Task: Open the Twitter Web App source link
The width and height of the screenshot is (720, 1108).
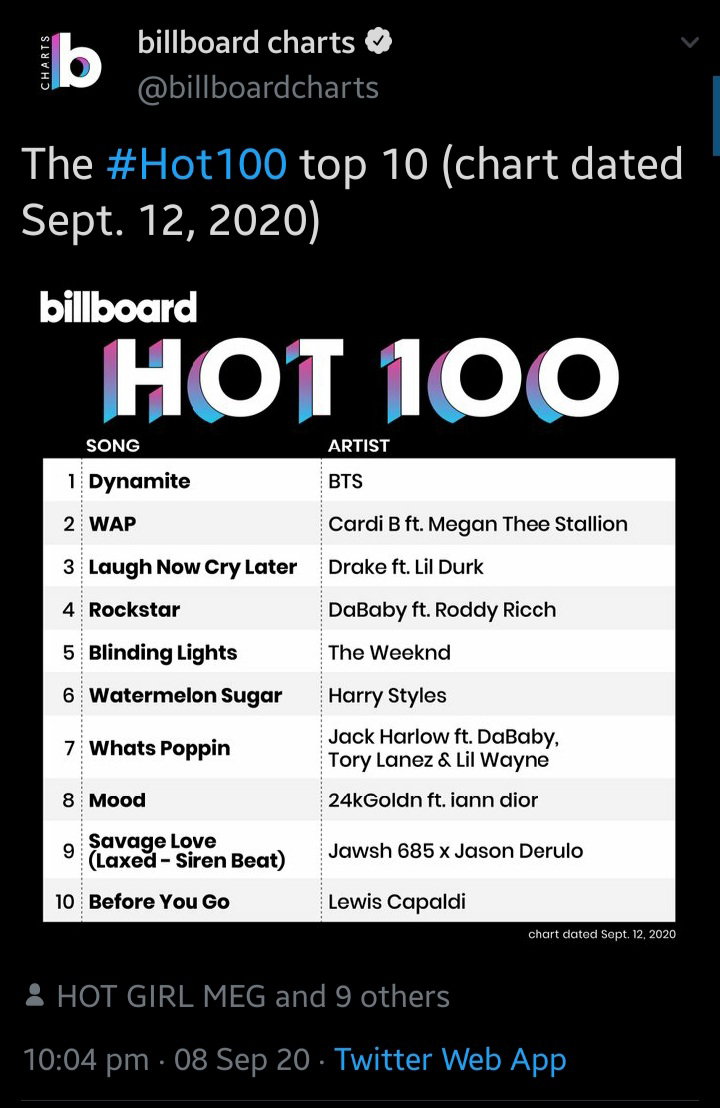Action: coord(450,1059)
